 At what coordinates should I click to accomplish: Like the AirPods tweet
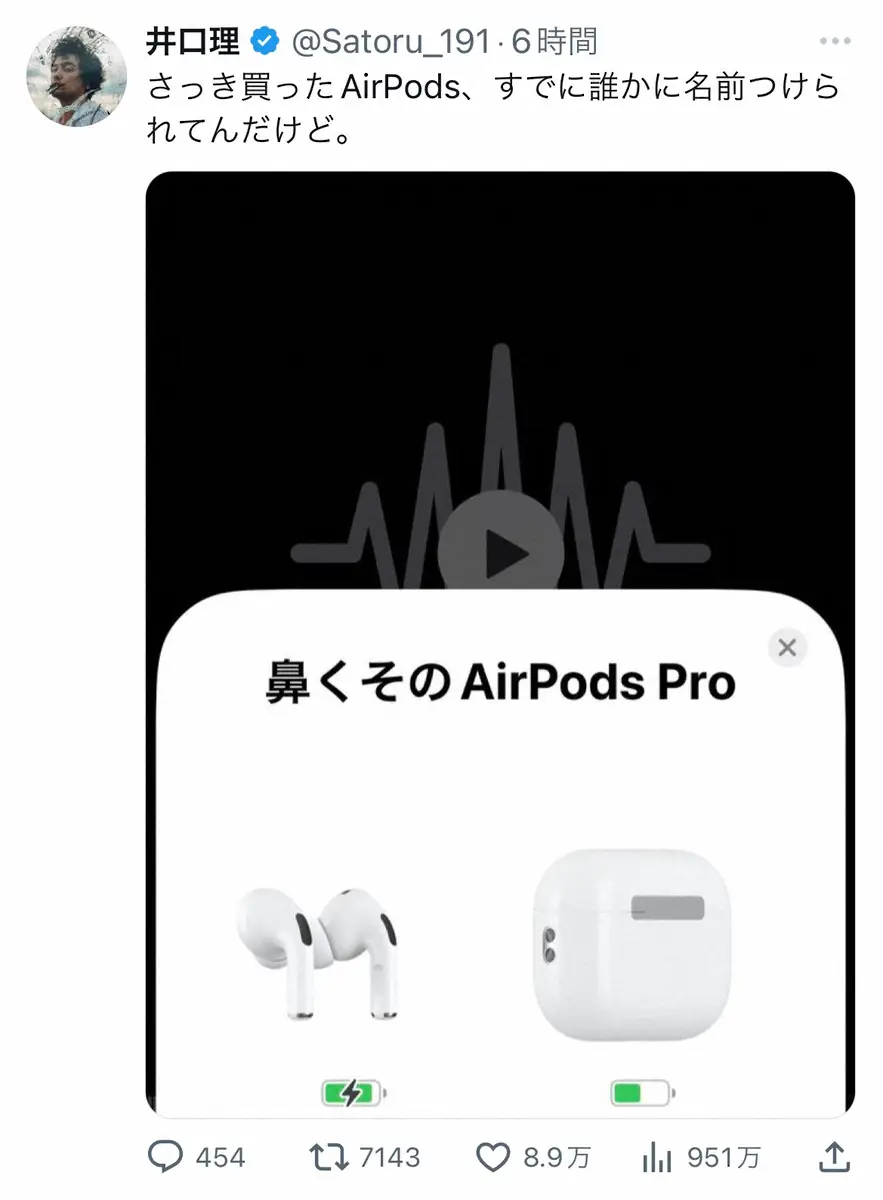coord(492,1159)
